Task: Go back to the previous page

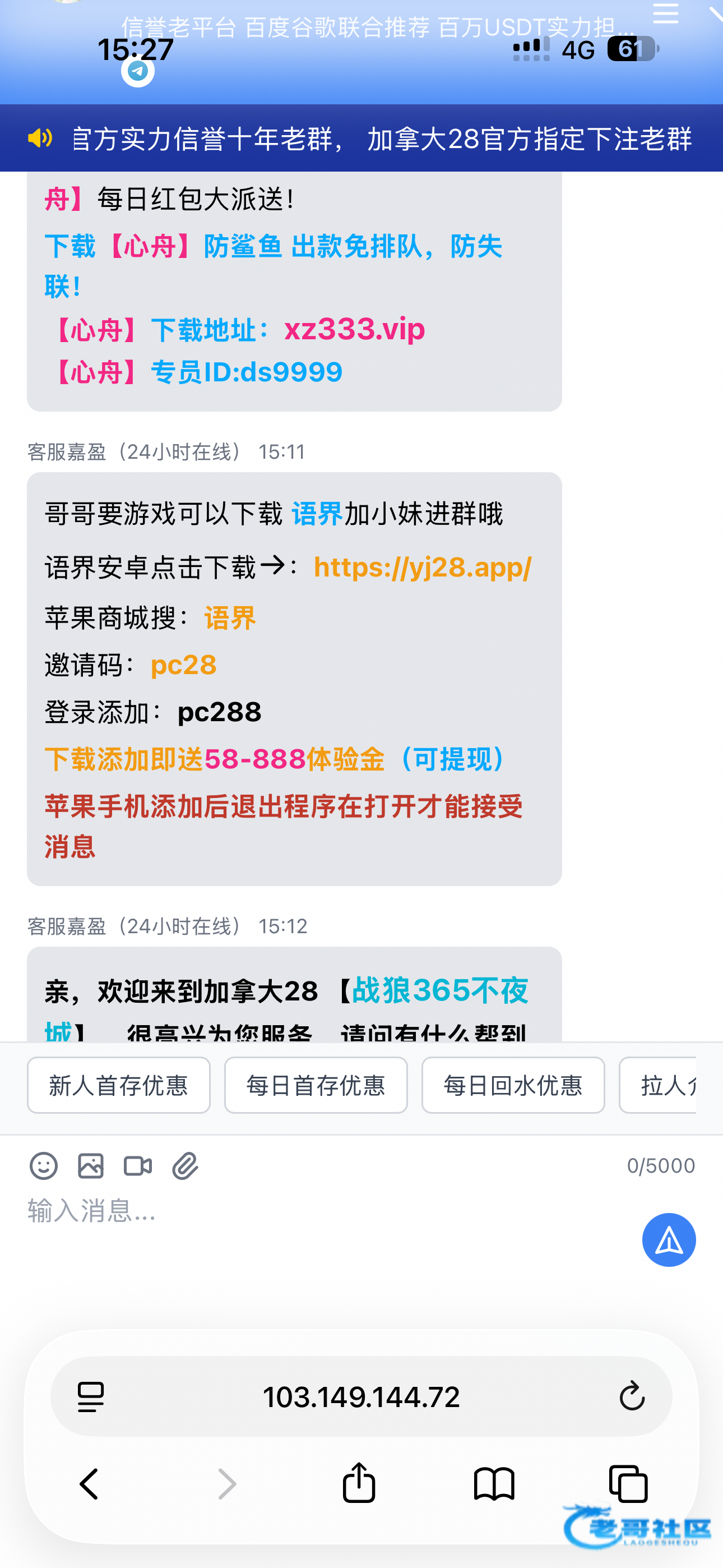Action: pyautogui.click(x=89, y=1484)
